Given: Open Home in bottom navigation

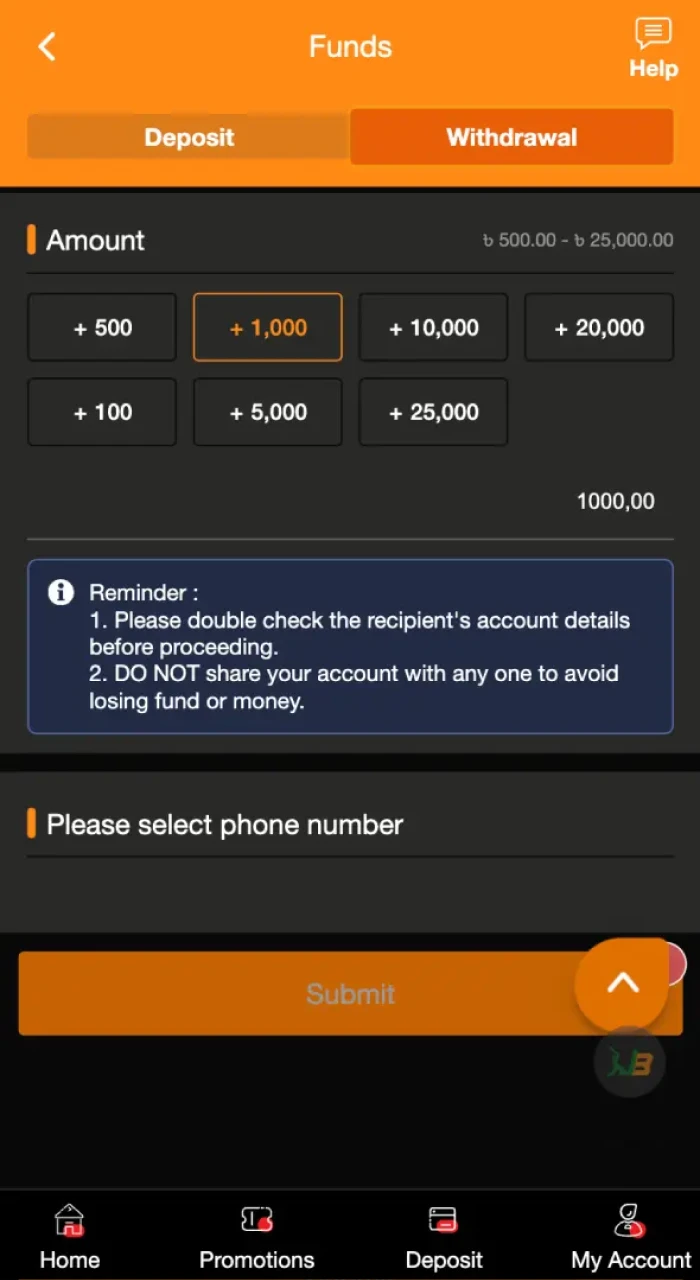Looking at the screenshot, I should tap(69, 1237).
